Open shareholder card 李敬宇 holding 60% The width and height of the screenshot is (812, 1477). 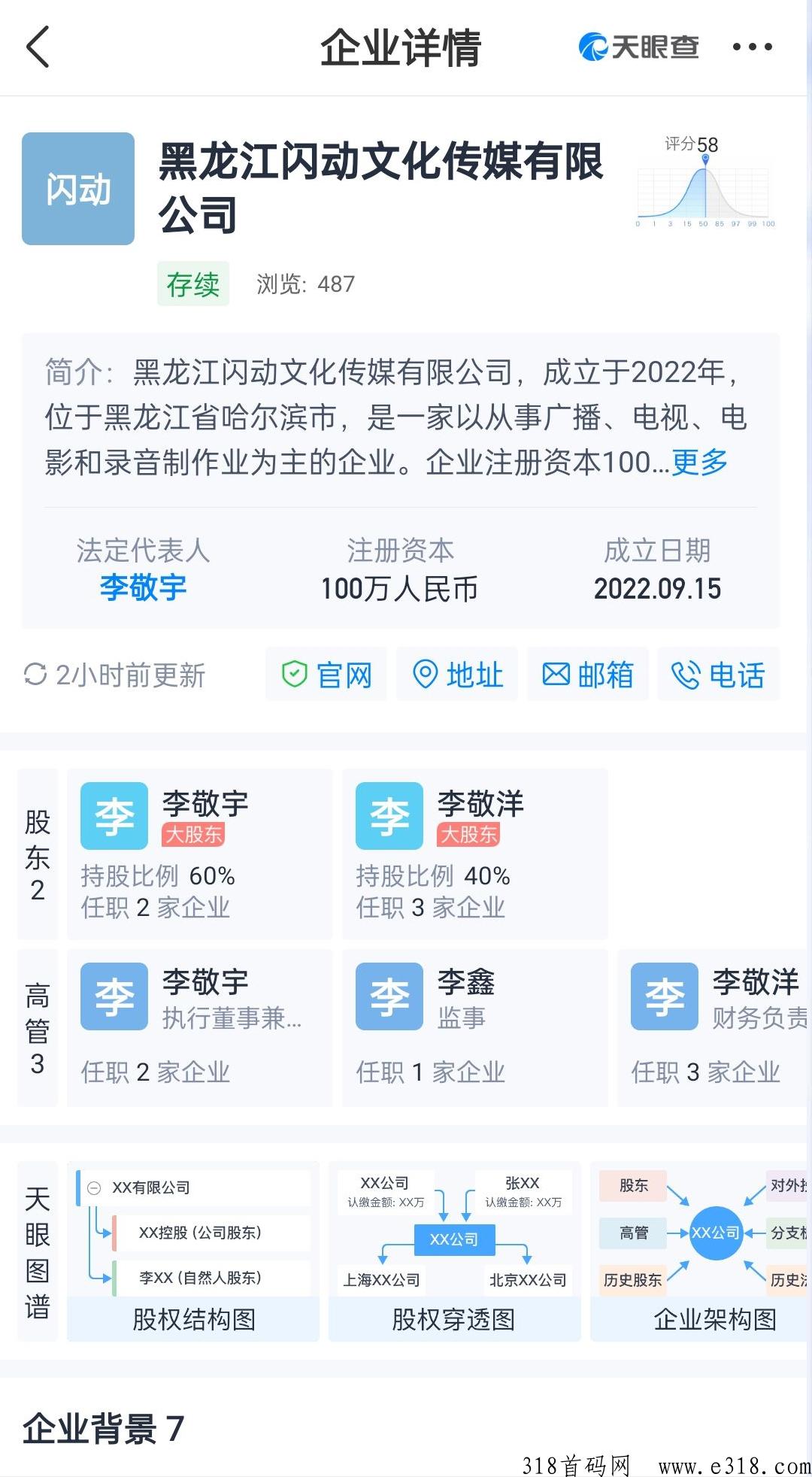click(x=199, y=854)
